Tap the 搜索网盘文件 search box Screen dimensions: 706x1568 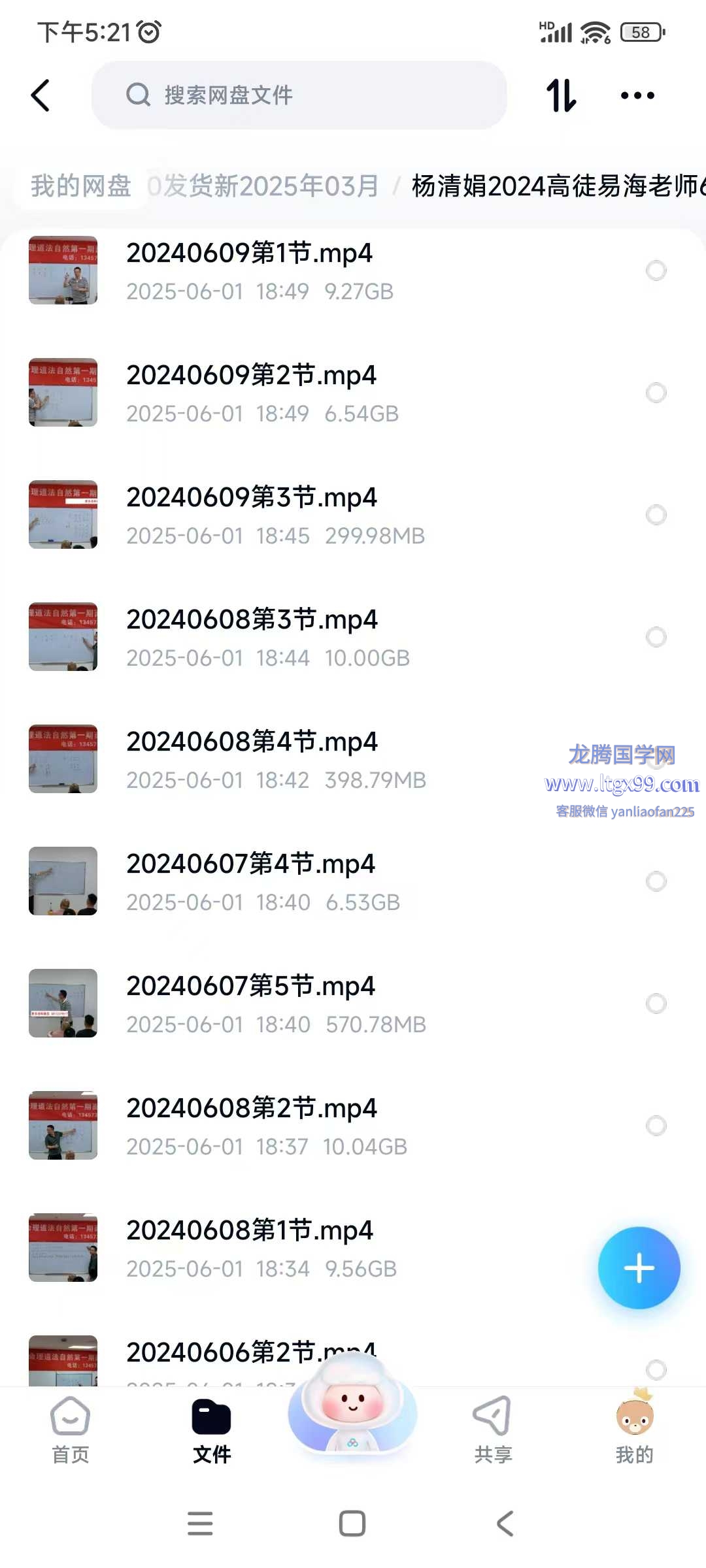coord(299,95)
